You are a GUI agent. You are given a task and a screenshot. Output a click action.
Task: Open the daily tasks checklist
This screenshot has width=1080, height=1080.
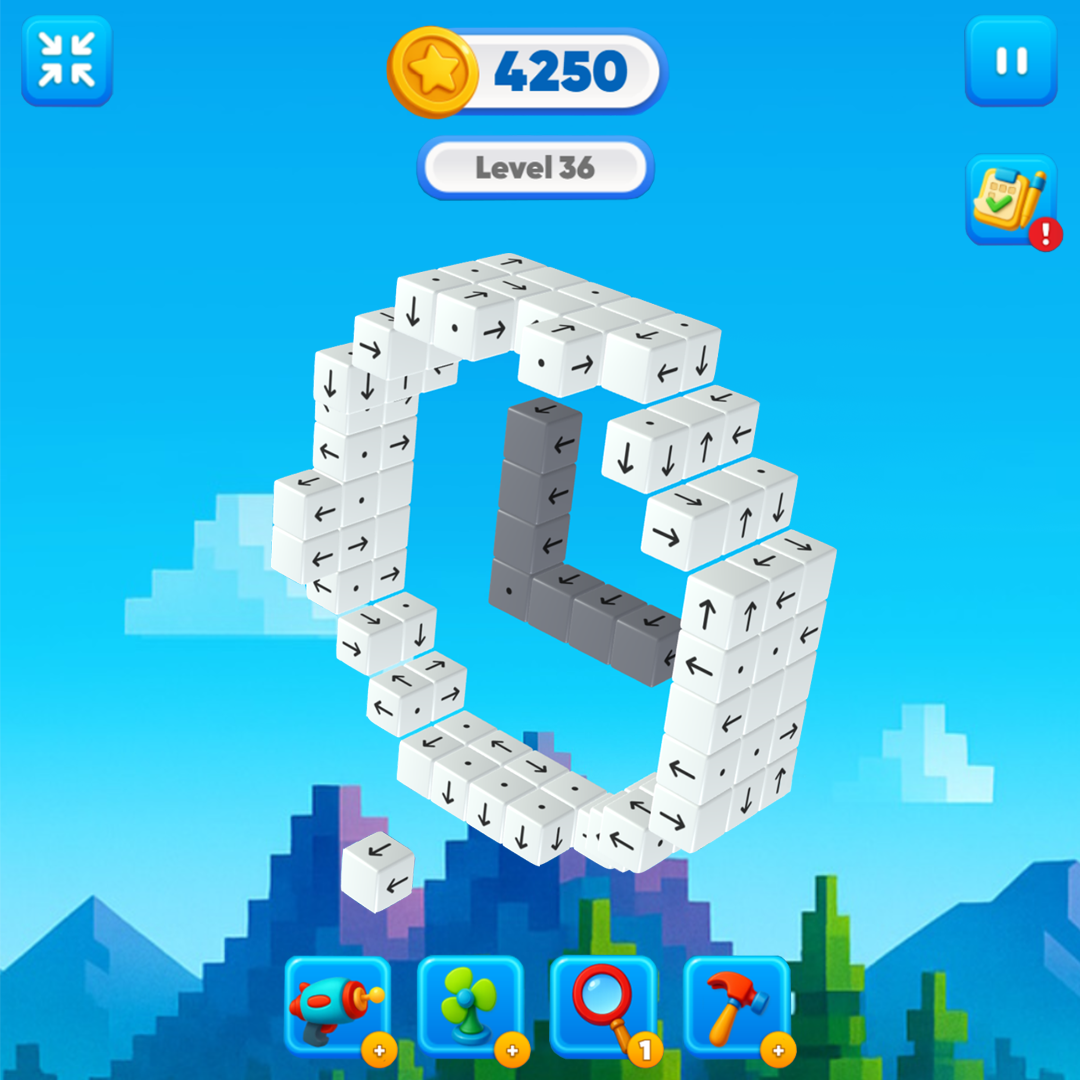point(1010,199)
